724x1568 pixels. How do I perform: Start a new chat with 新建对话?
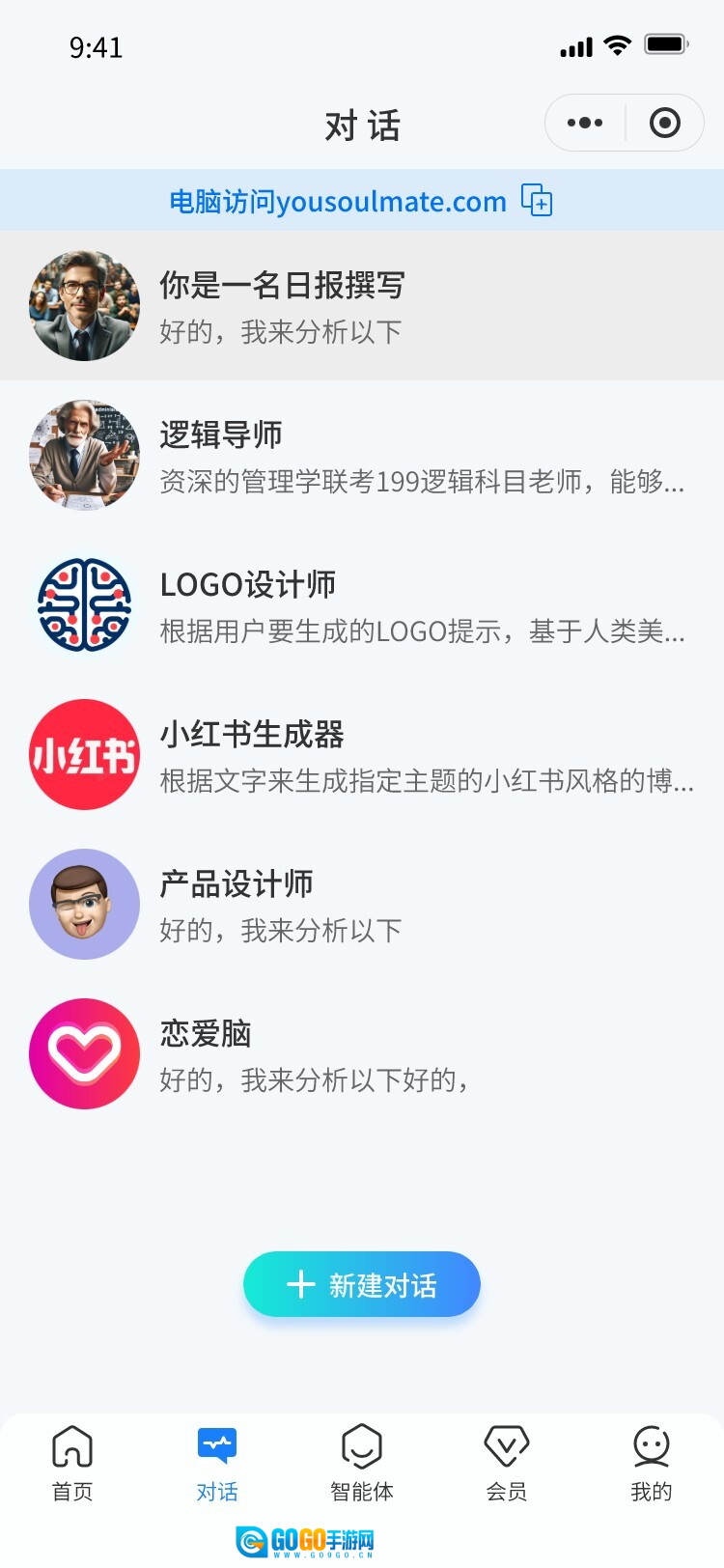362,1284
